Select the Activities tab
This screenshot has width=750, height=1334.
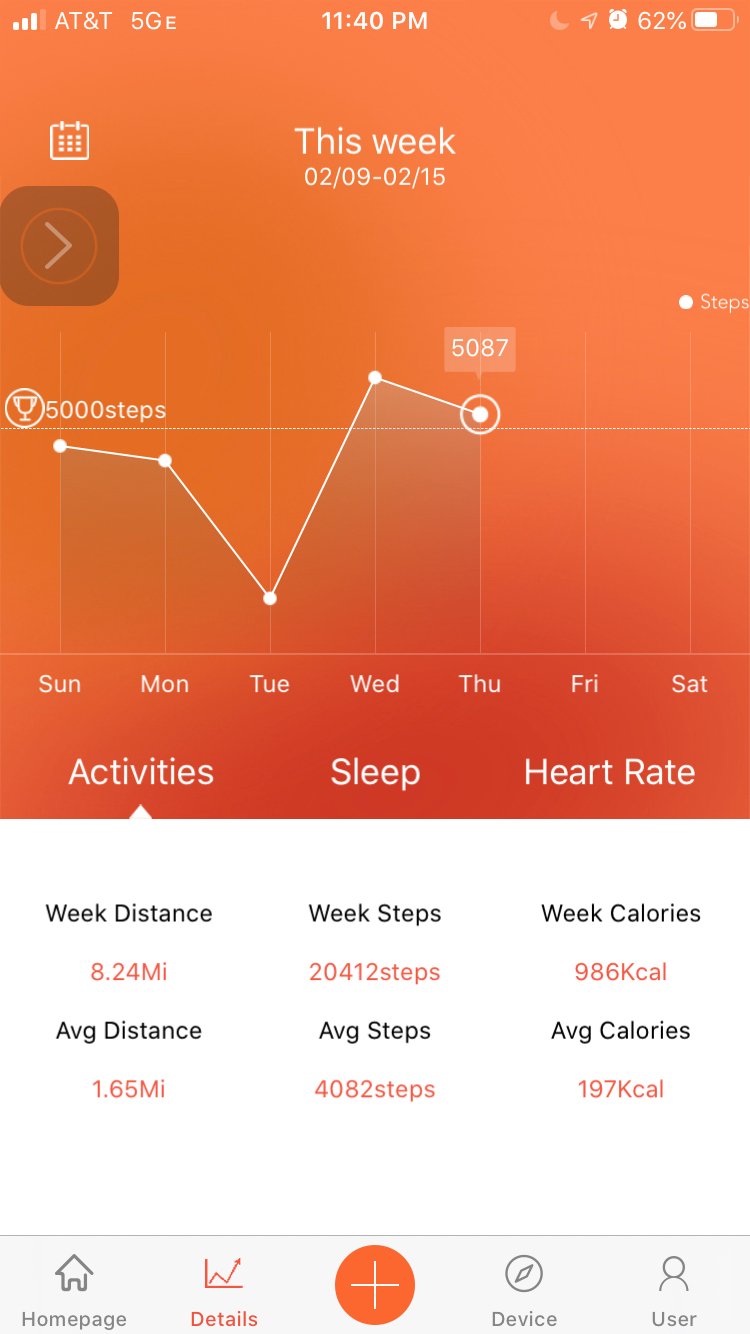[x=141, y=772]
